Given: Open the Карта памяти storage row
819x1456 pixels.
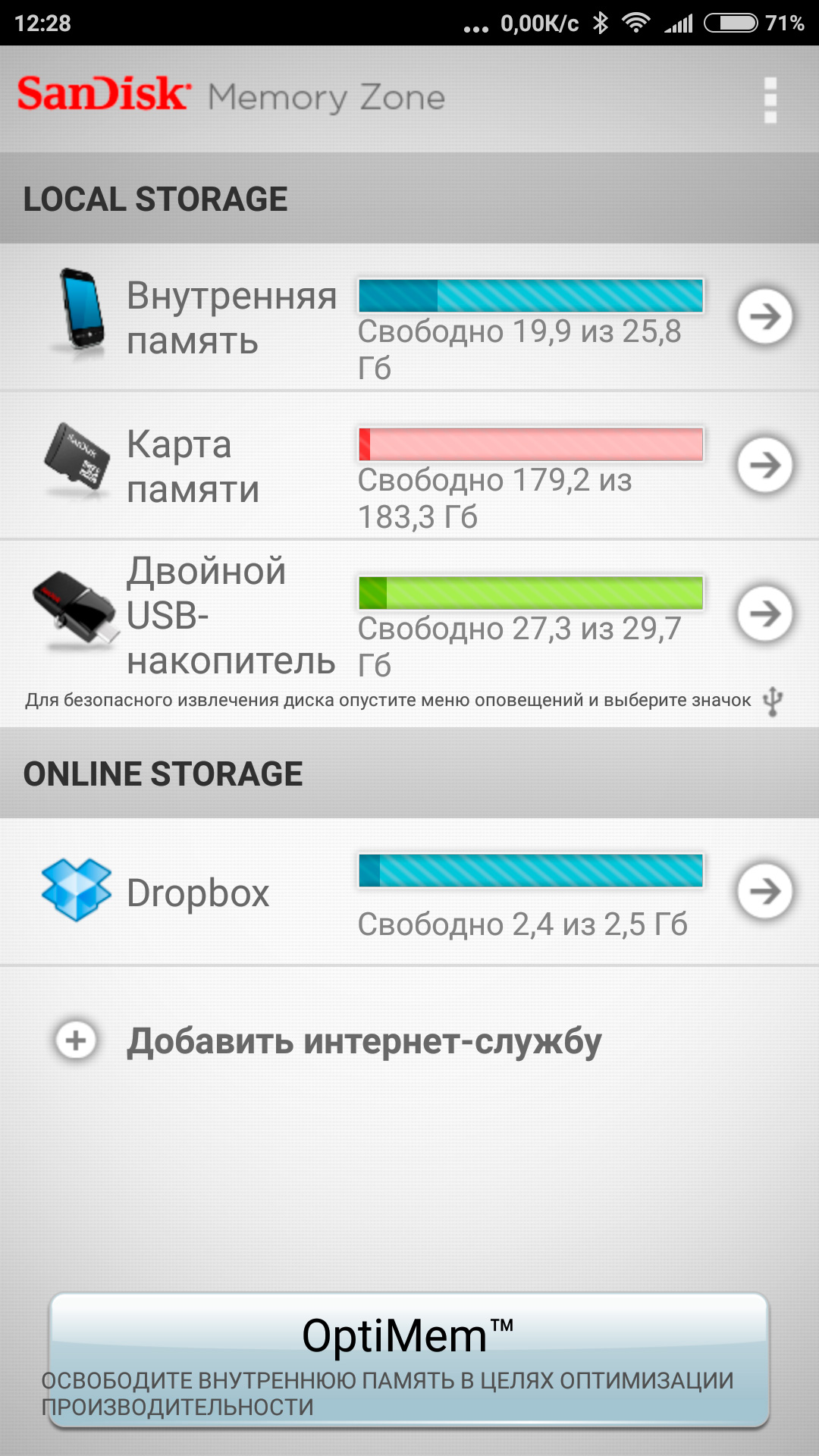Looking at the screenshot, I should (764, 465).
